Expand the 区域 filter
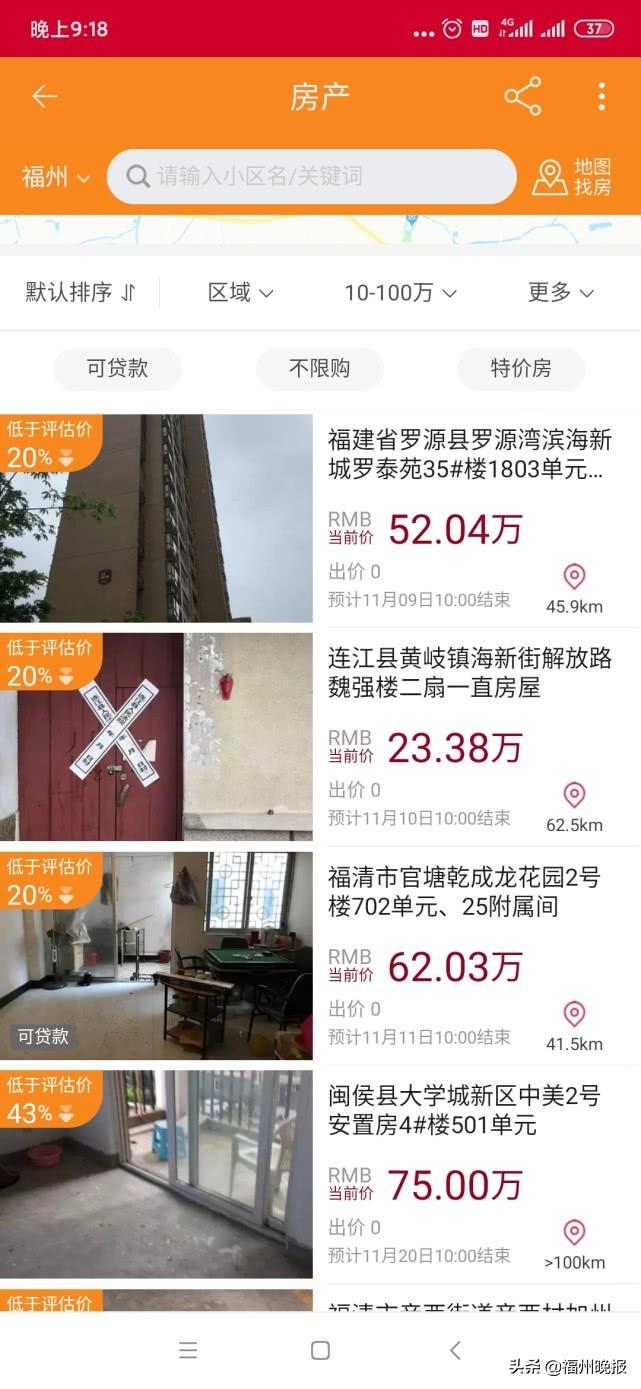This screenshot has height=1389, width=641. (240, 292)
